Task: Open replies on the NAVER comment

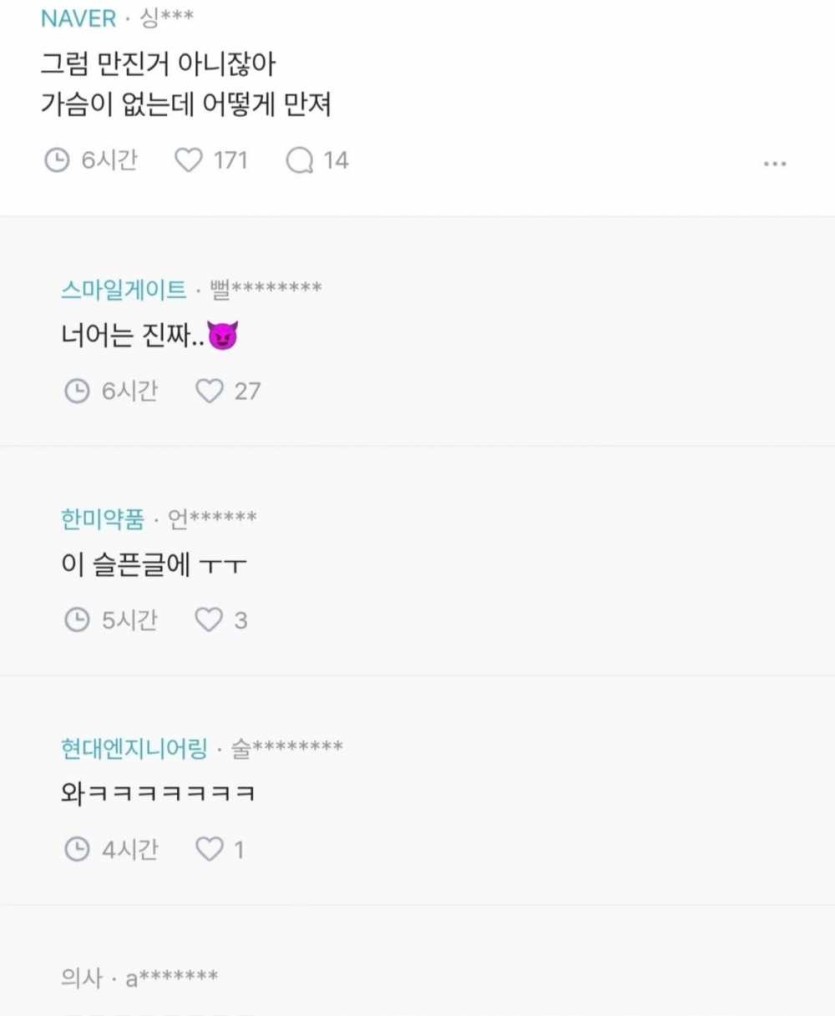Action: tap(299, 160)
